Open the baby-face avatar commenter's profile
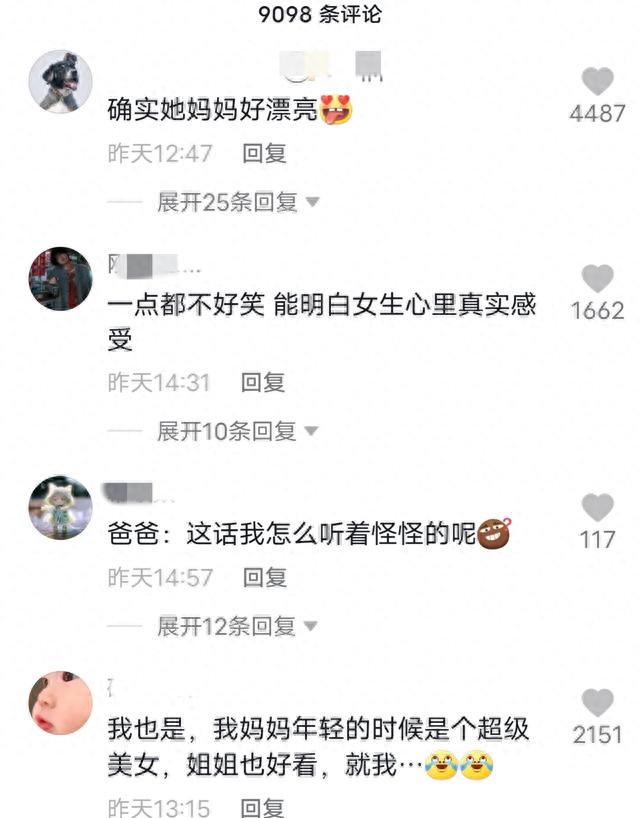640x818 pixels. (61, 702)
